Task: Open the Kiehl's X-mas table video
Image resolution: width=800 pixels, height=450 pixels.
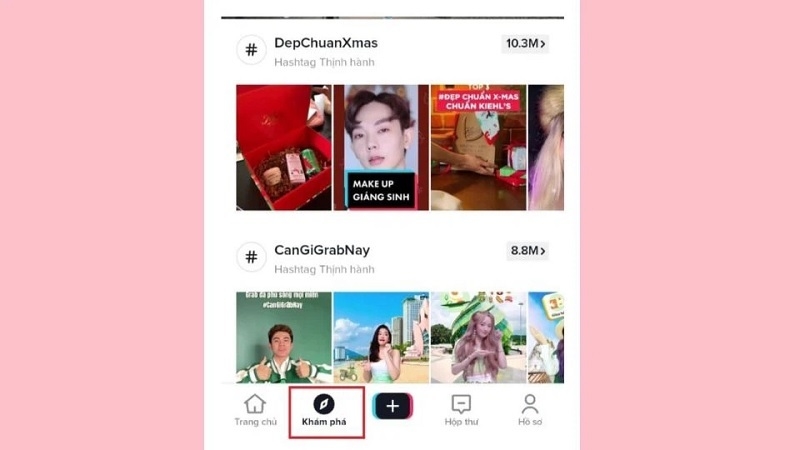Action: pyautogui.click(x=478, y=147)
